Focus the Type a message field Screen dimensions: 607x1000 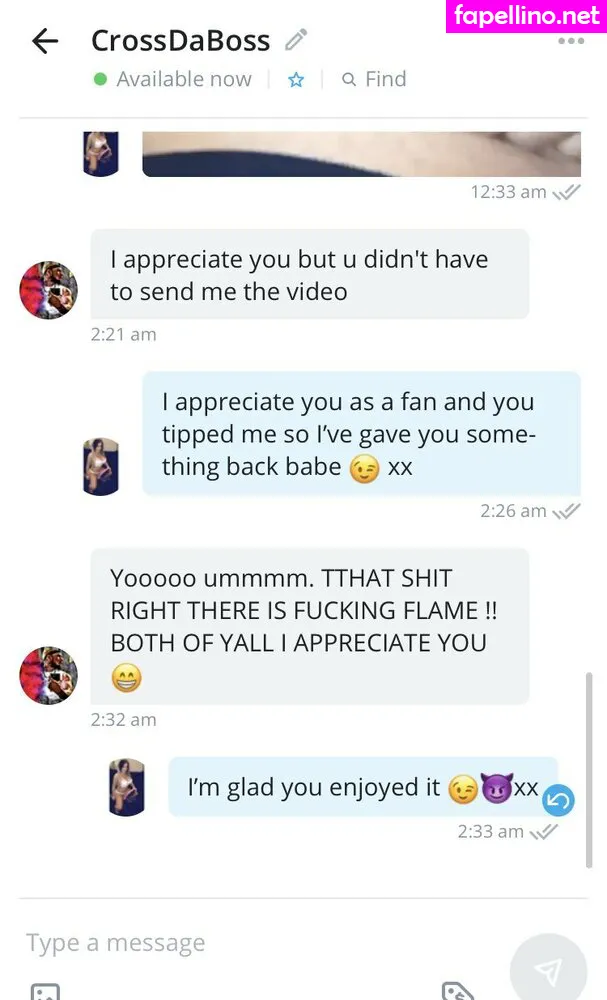click(x=250, y=942)
